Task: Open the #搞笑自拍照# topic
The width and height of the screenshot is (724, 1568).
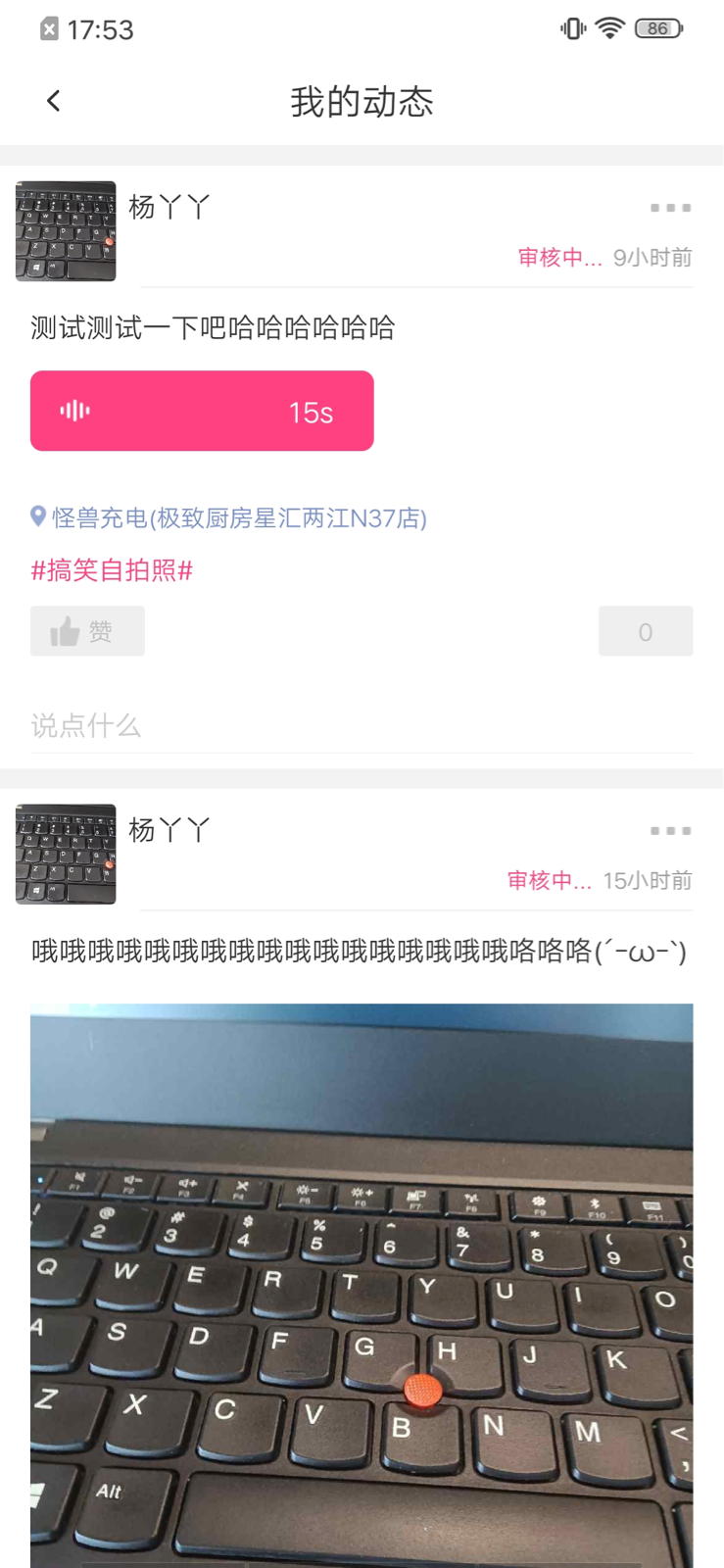Action: 112,570
